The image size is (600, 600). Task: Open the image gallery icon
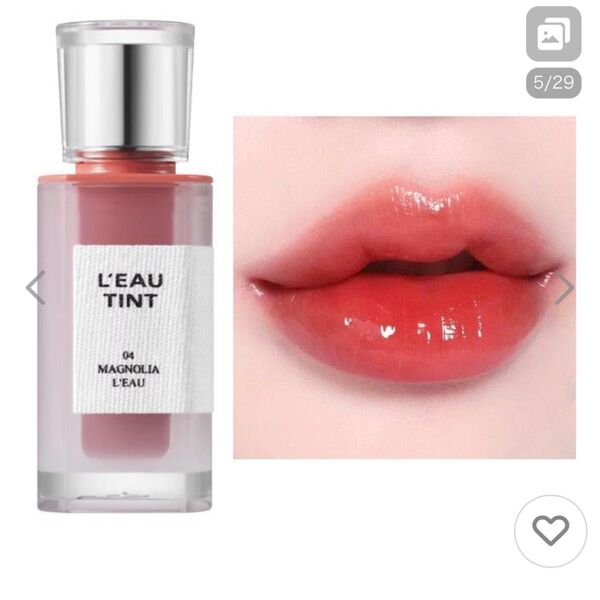coord(553,37)
